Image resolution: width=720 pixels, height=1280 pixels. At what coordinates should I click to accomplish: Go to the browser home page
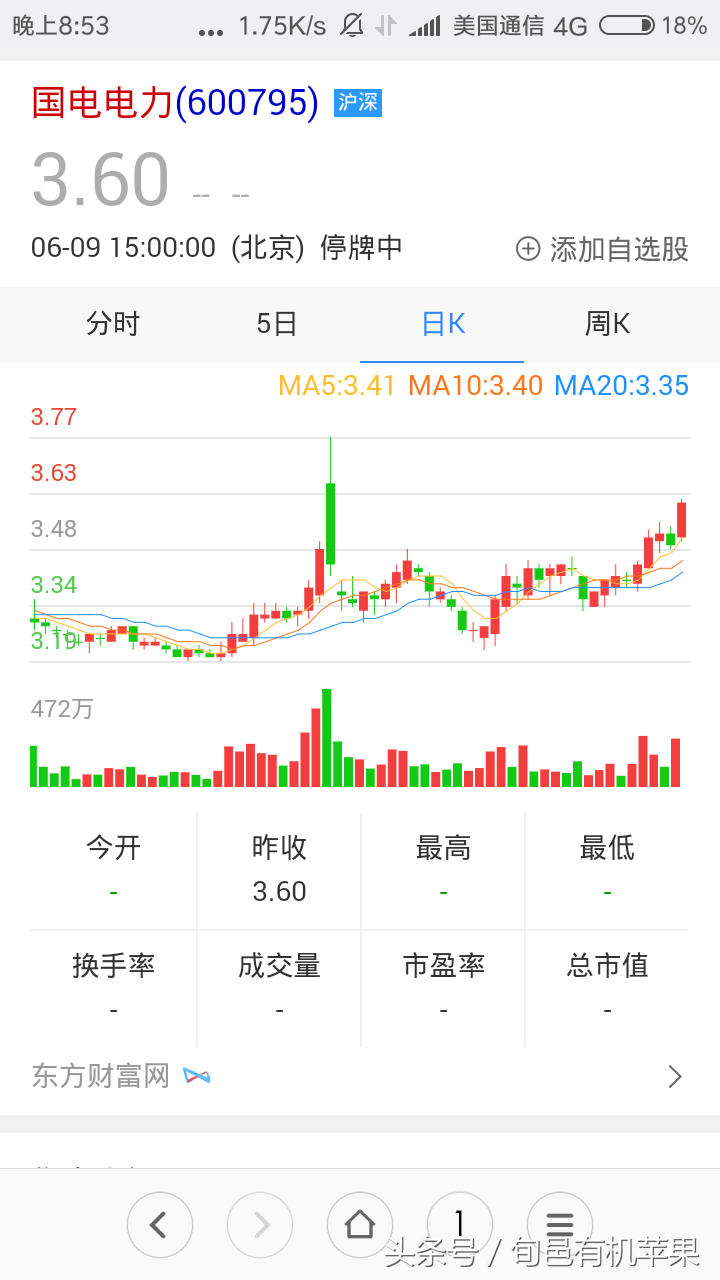click(x=360, y=1224)
